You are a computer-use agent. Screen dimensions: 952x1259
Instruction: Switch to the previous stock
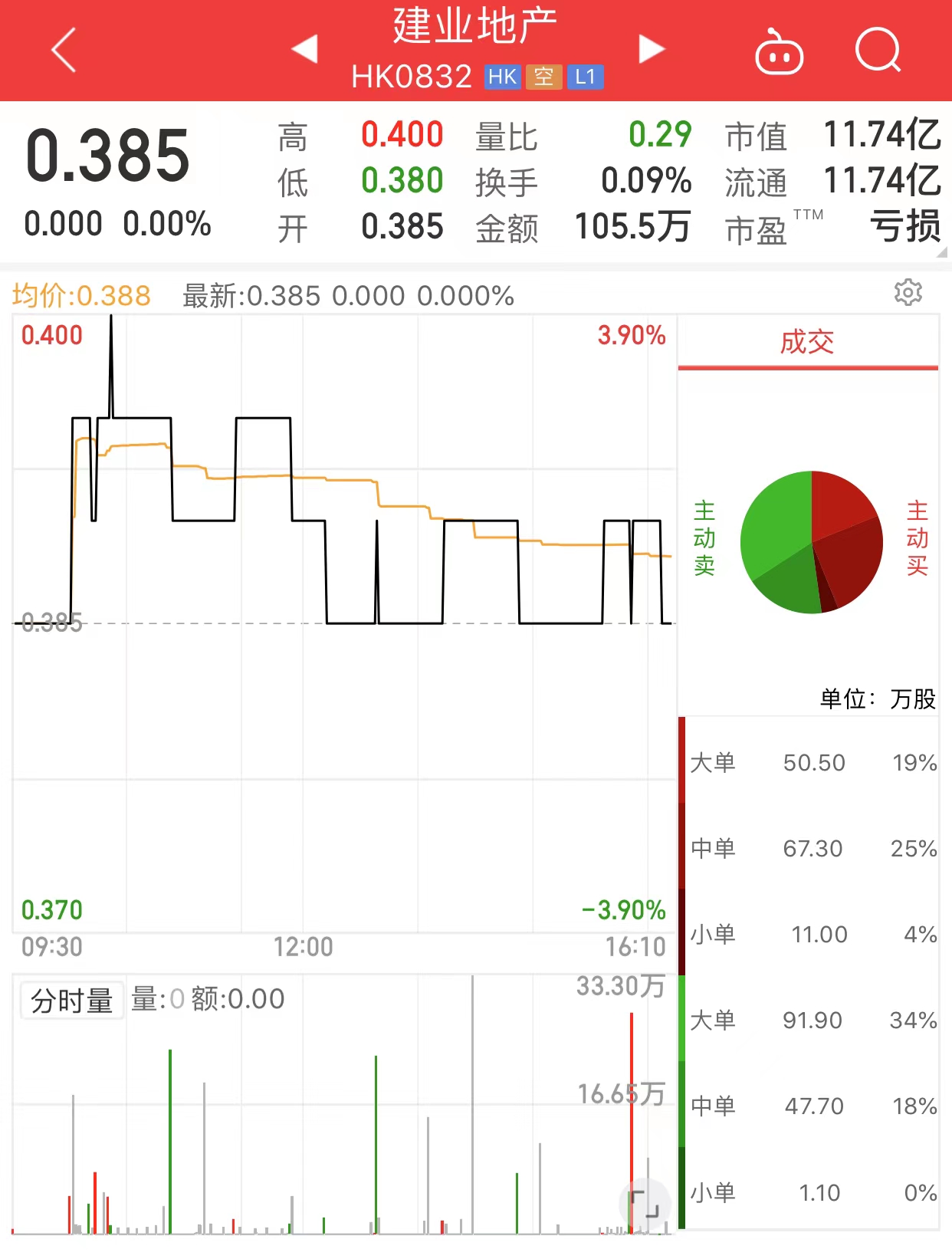click(305, 48)
